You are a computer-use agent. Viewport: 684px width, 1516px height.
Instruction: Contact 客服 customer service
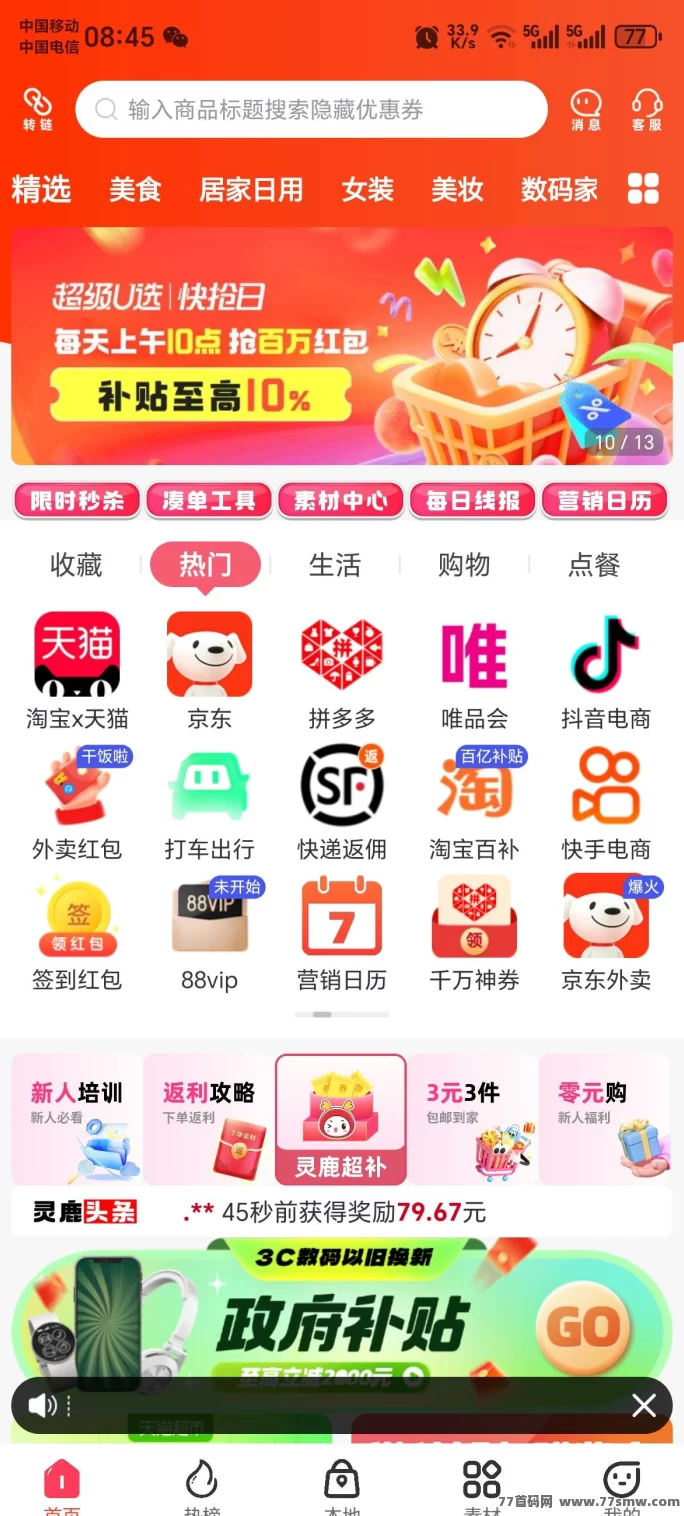pos(647,109)
